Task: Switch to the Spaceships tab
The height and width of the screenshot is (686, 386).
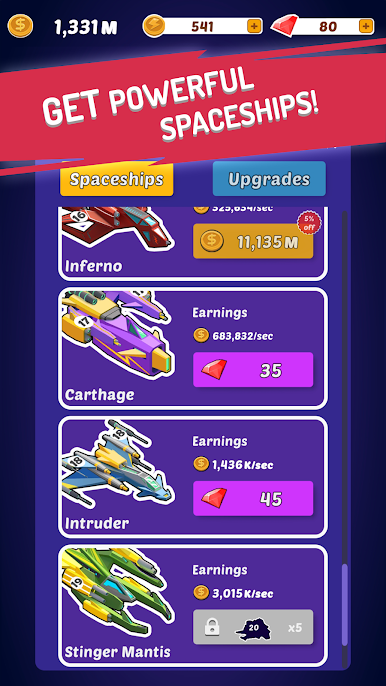Action: (116, 179)
